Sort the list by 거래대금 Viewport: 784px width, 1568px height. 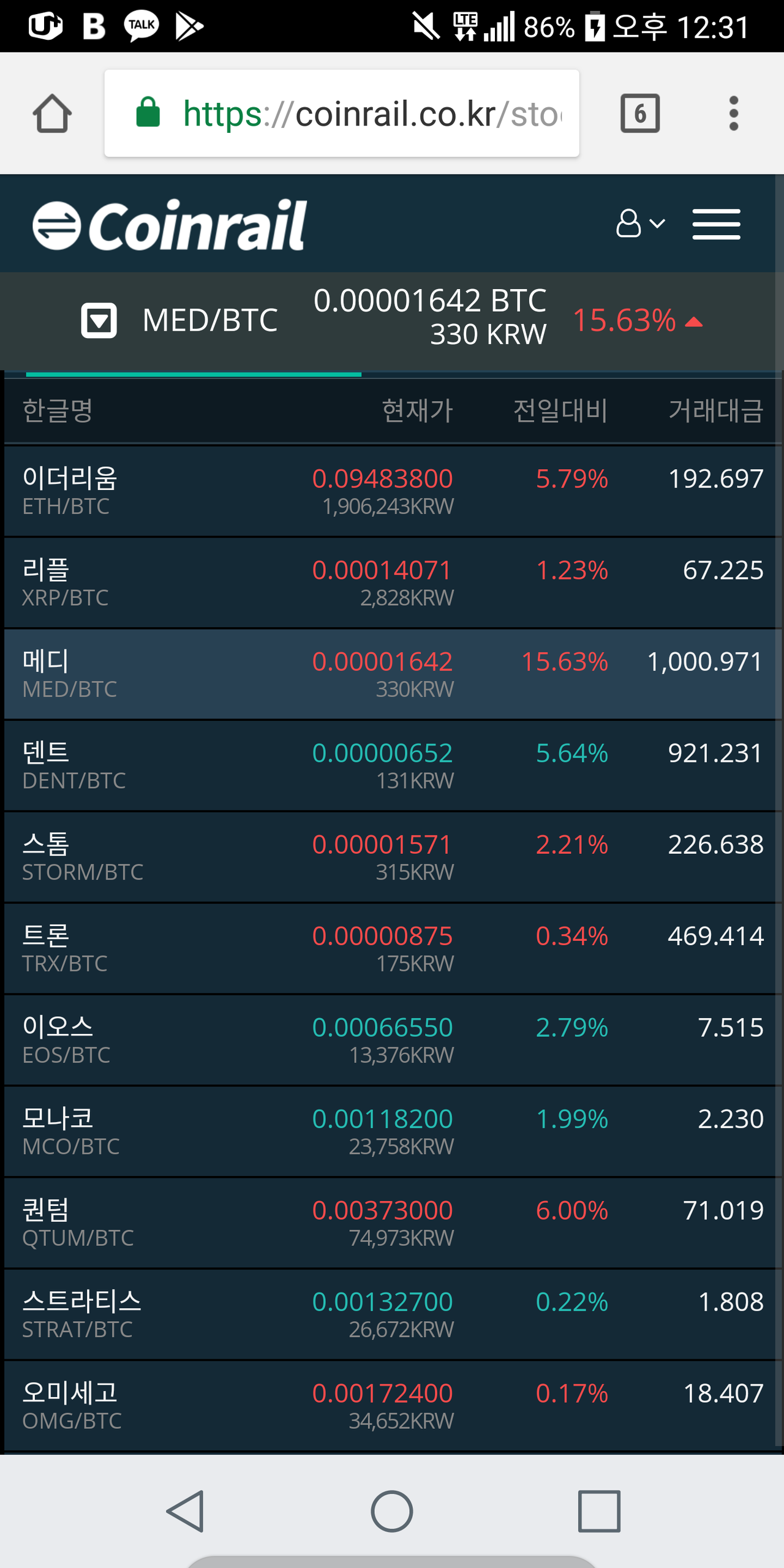pos(715,410)
